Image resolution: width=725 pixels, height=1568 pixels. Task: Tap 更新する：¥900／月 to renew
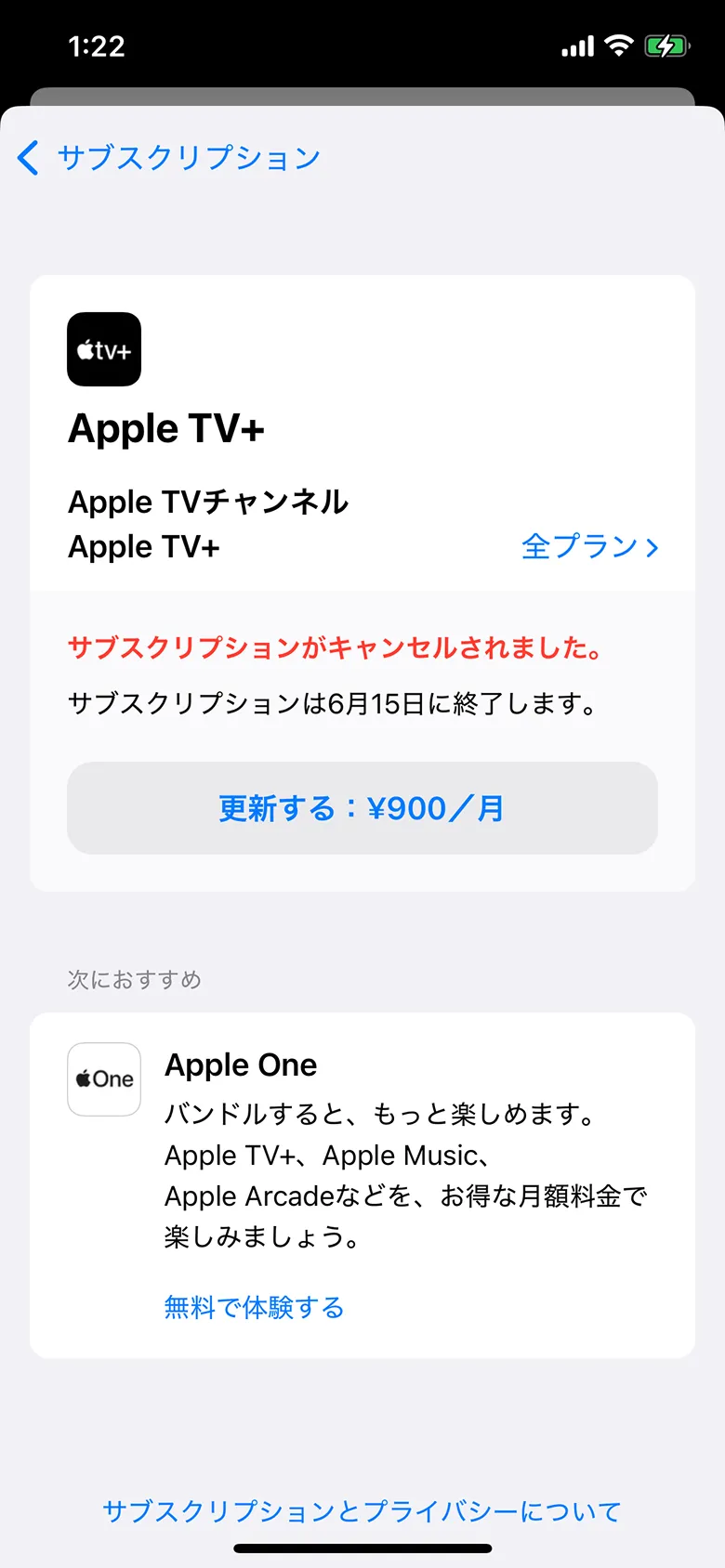point(362,808)
